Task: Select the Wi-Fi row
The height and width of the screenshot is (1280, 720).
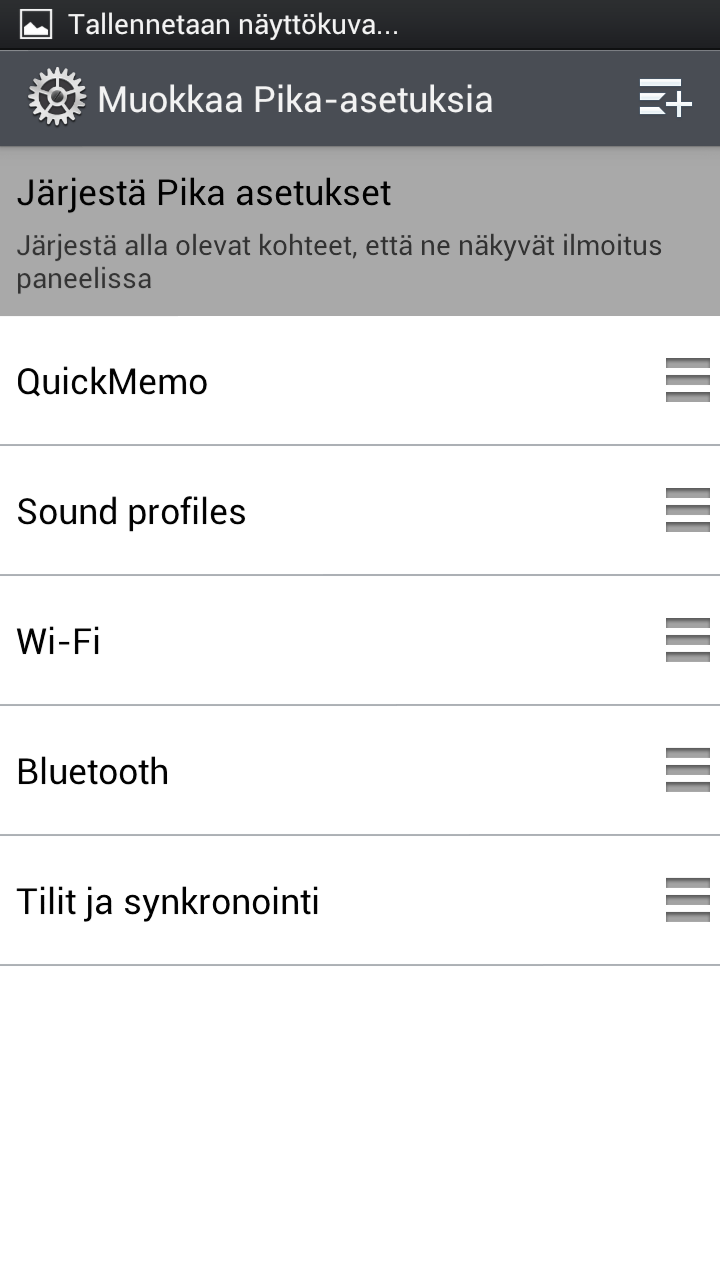Action: point(320,641)
